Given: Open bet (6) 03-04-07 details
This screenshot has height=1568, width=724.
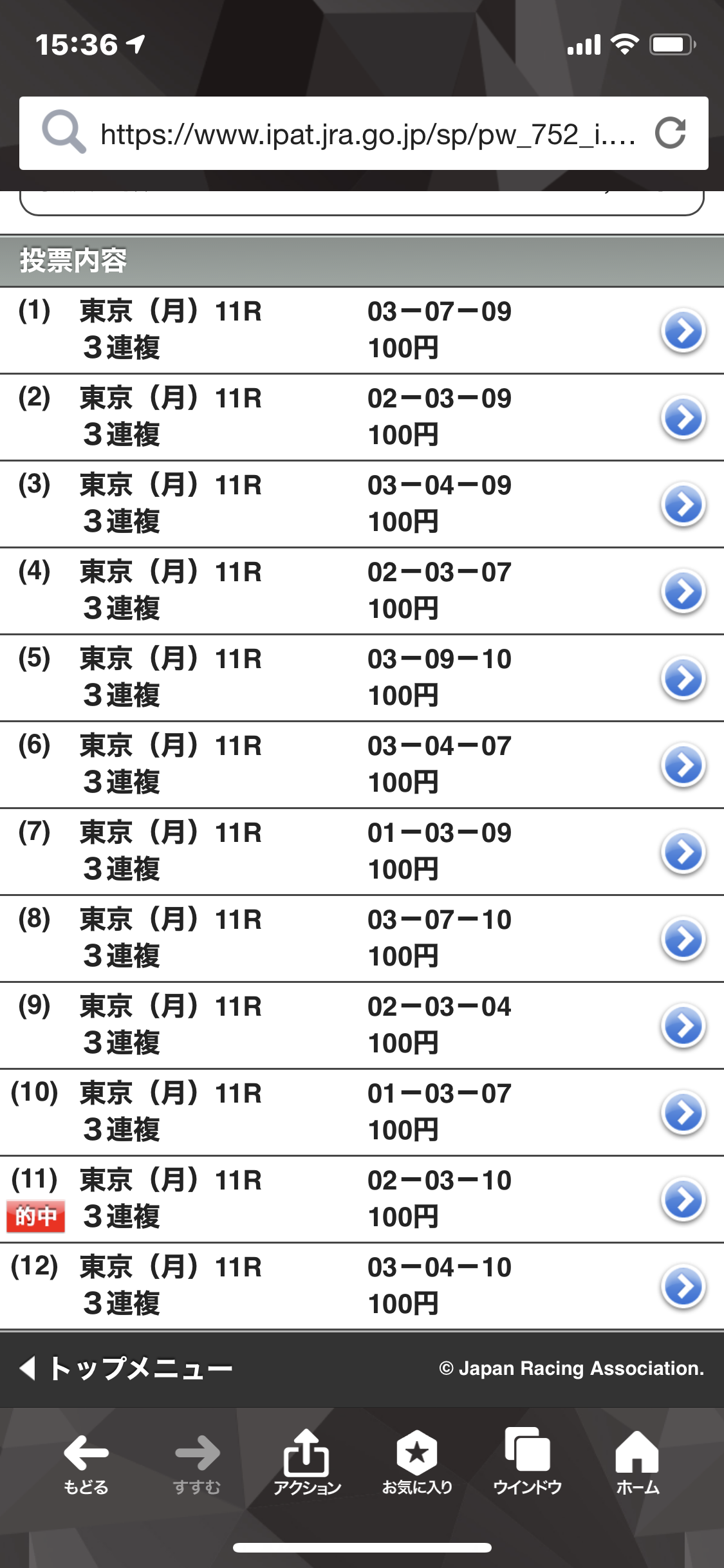Looking at the screenshot, I should [683, 765].
